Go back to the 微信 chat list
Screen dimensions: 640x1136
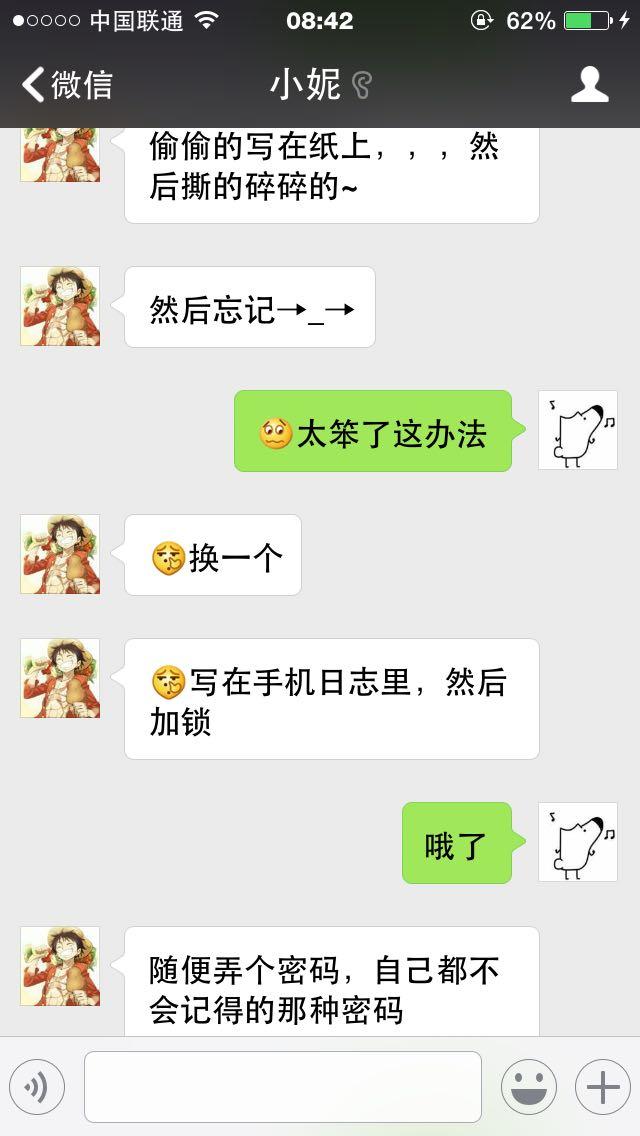(x=66, y=85)
